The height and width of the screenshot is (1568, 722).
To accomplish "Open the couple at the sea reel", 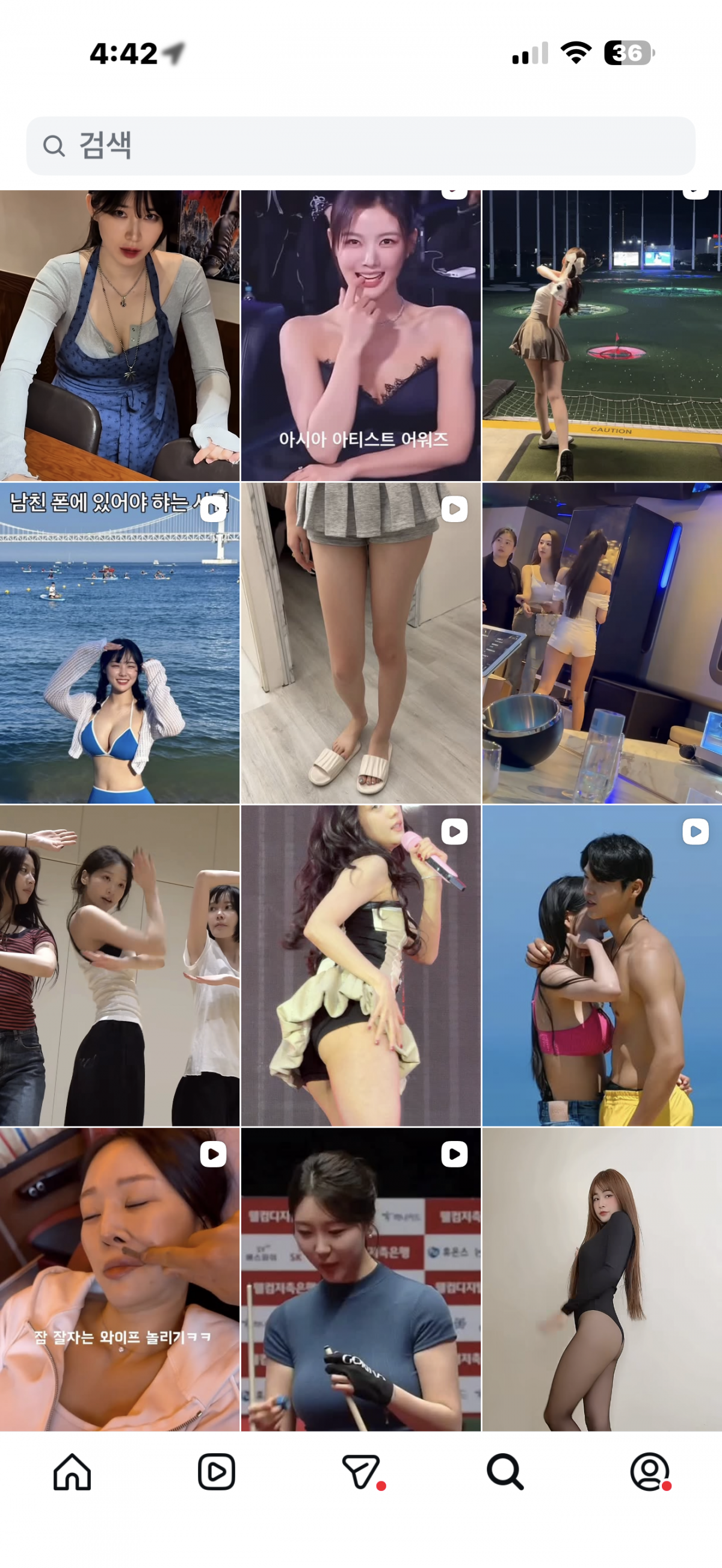I will [602, 965].
